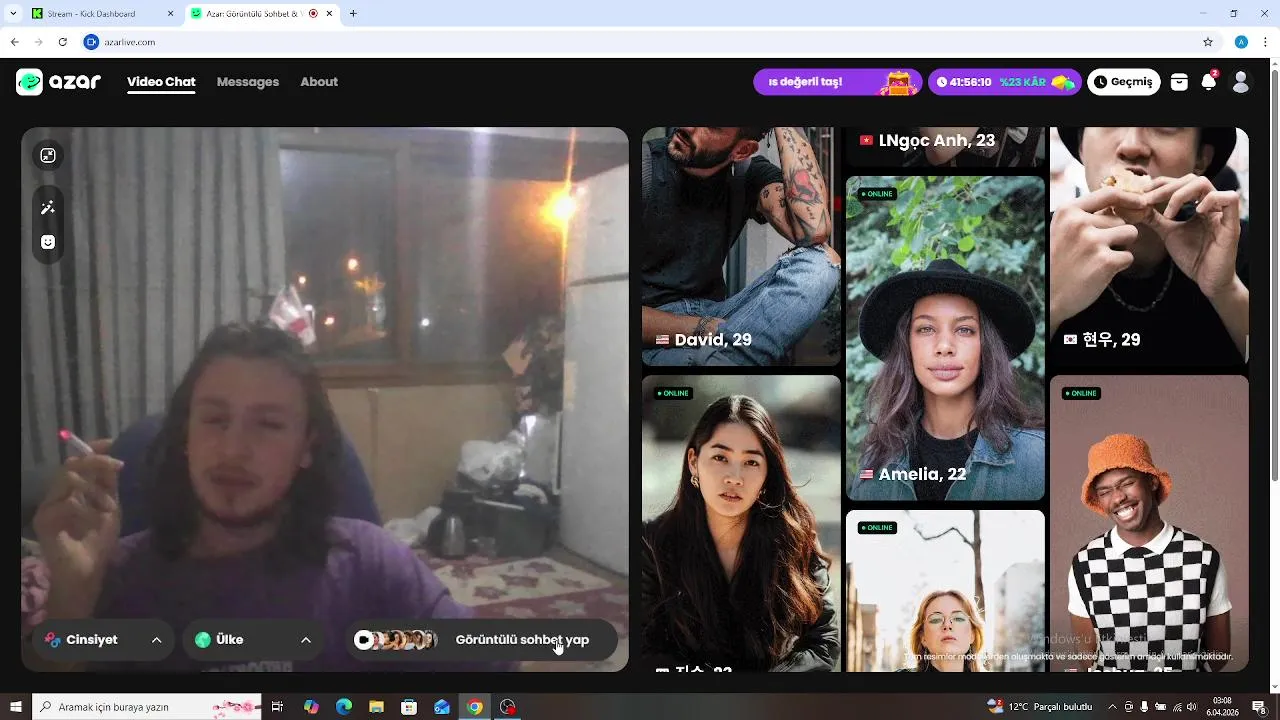This screenshot has width=1280, height=720.
Task: Open Amelia, 22 profile card
Action: pos(944,340)
